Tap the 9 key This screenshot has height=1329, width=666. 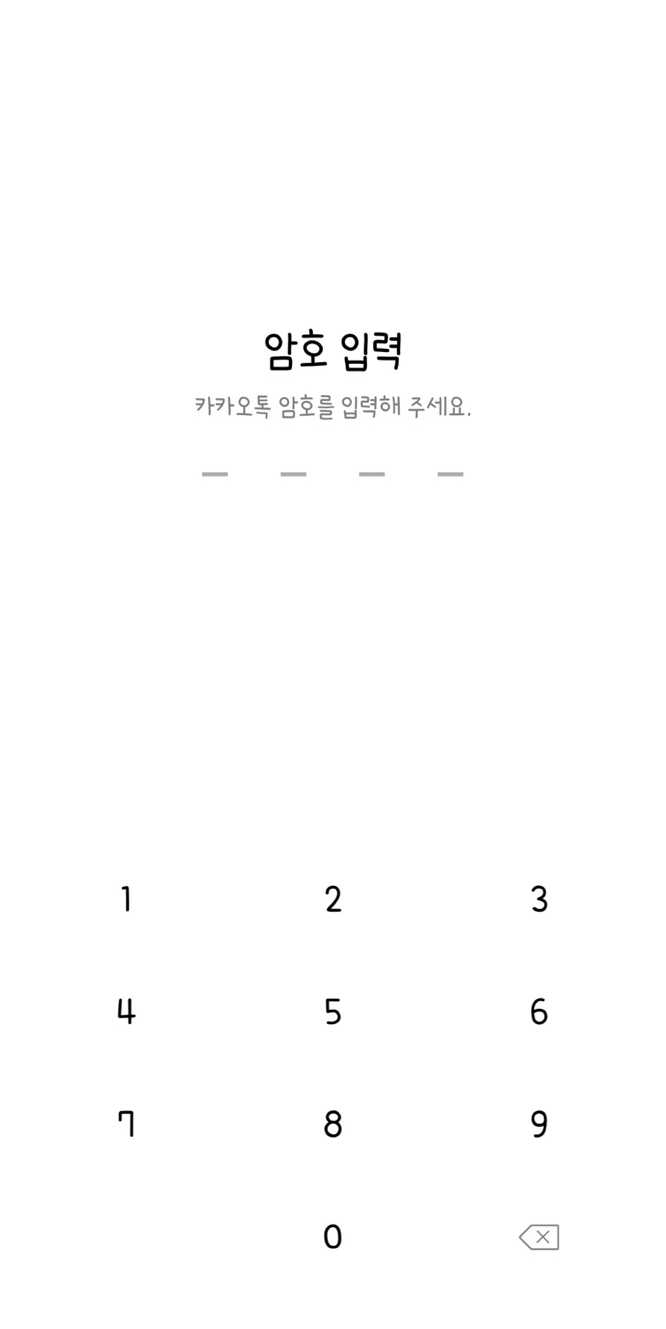[x=539, y=1125]
